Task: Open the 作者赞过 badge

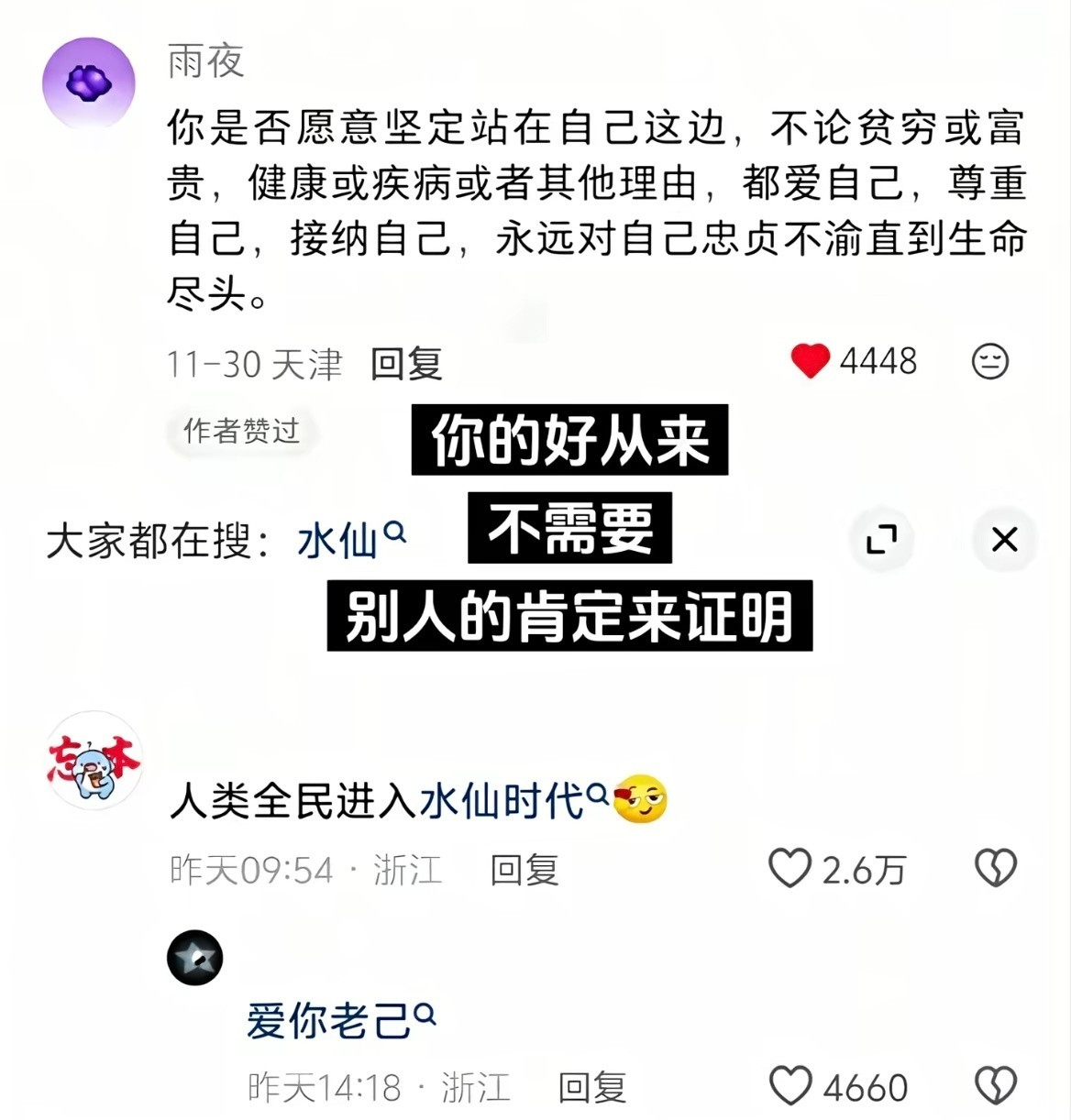Action: pos(240,433)
